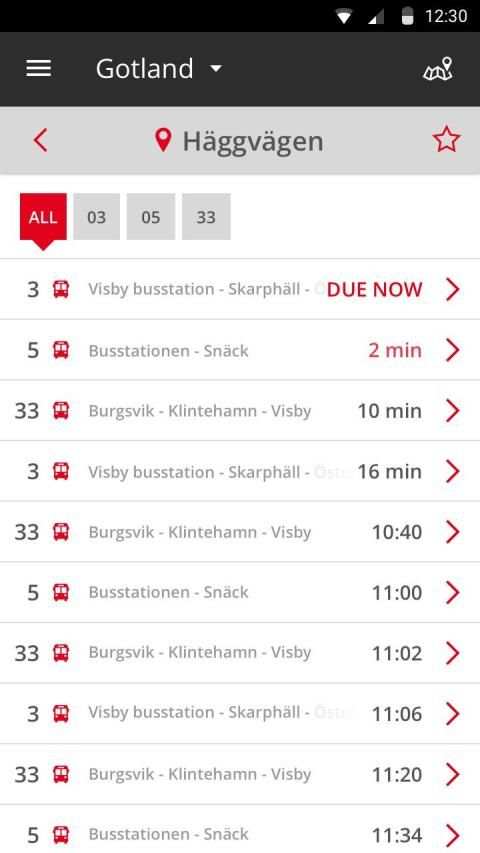Image resolution: width=480 pixels, height=853 pixels.
Task: View the 11:00 Busstationen - Snäck departure
Action: tap(240, 592)
